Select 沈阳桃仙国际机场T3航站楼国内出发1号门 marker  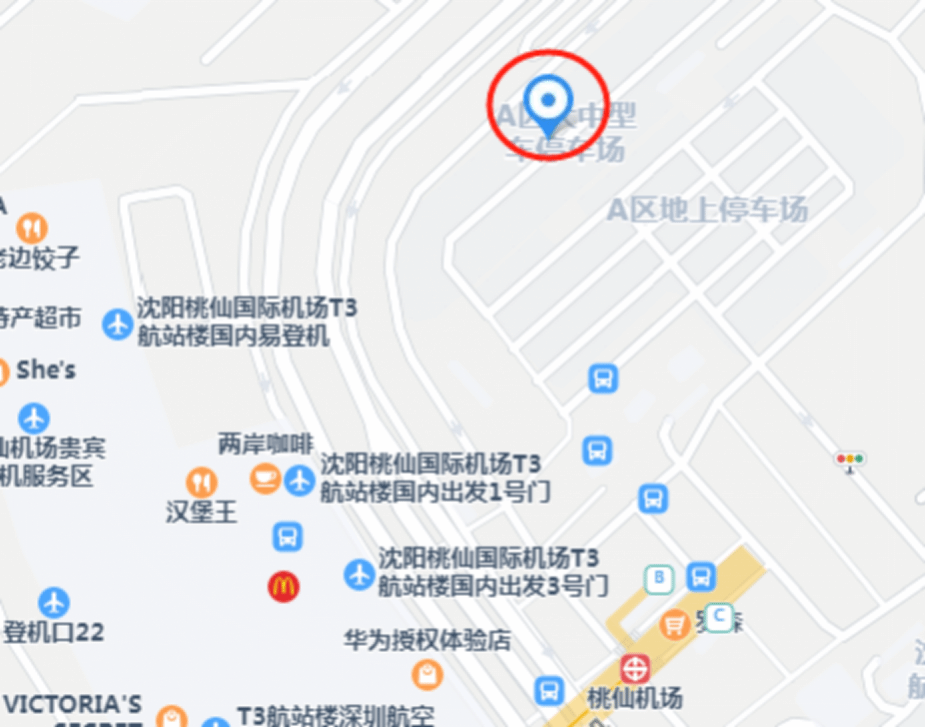click(299, 479)
